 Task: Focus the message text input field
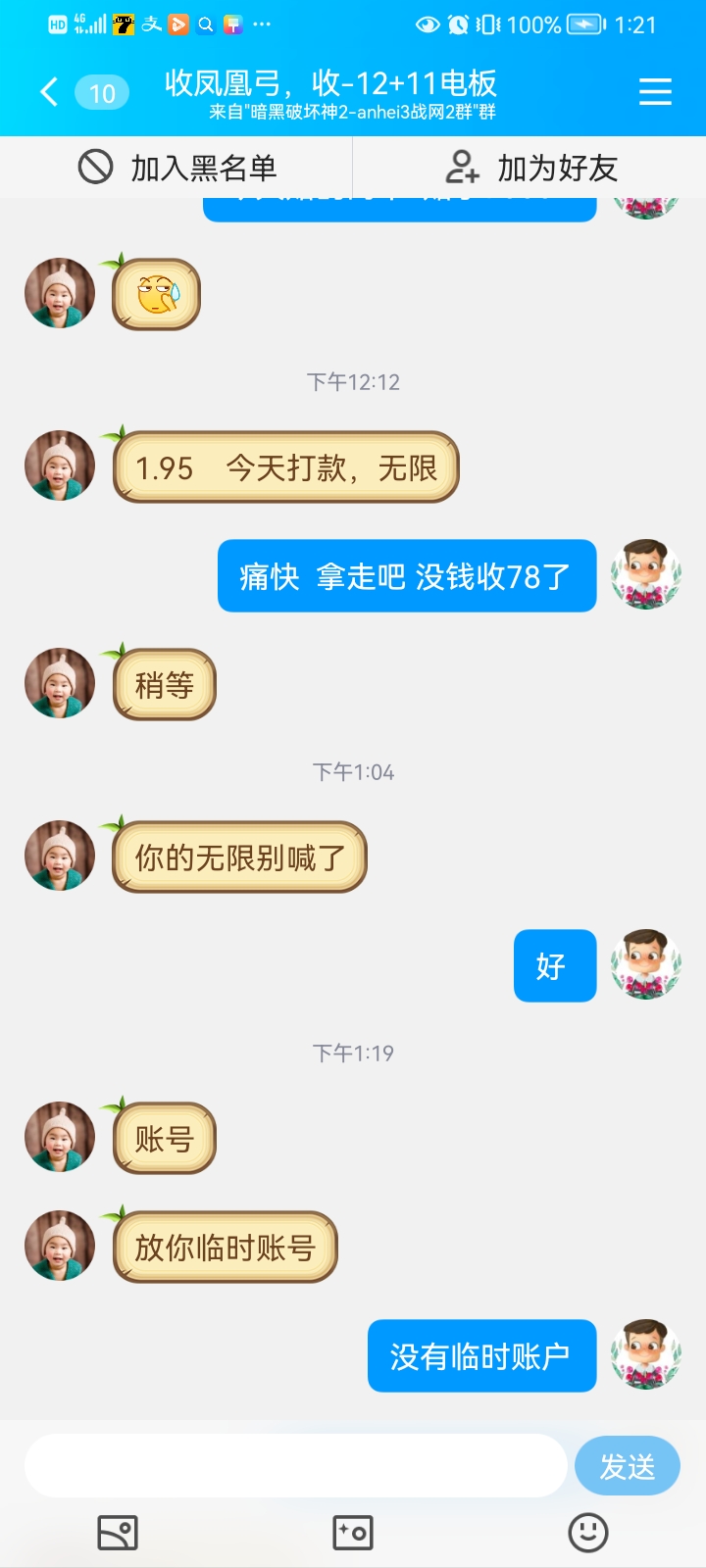[294, 1465]
